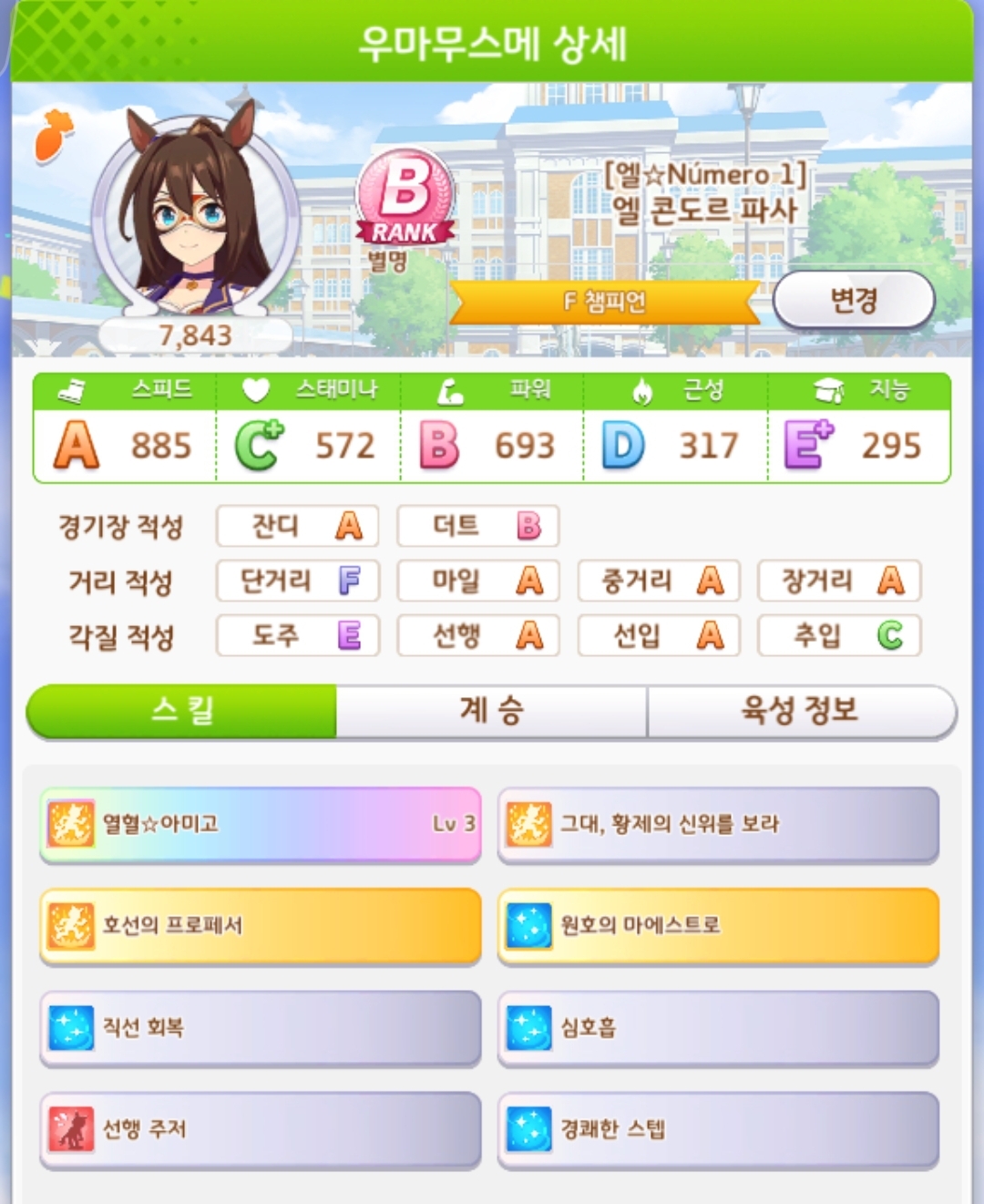The image size is (984, 1204).
Task: View 호선의 프로페서 skill info
Action: [x=261, y=925]
